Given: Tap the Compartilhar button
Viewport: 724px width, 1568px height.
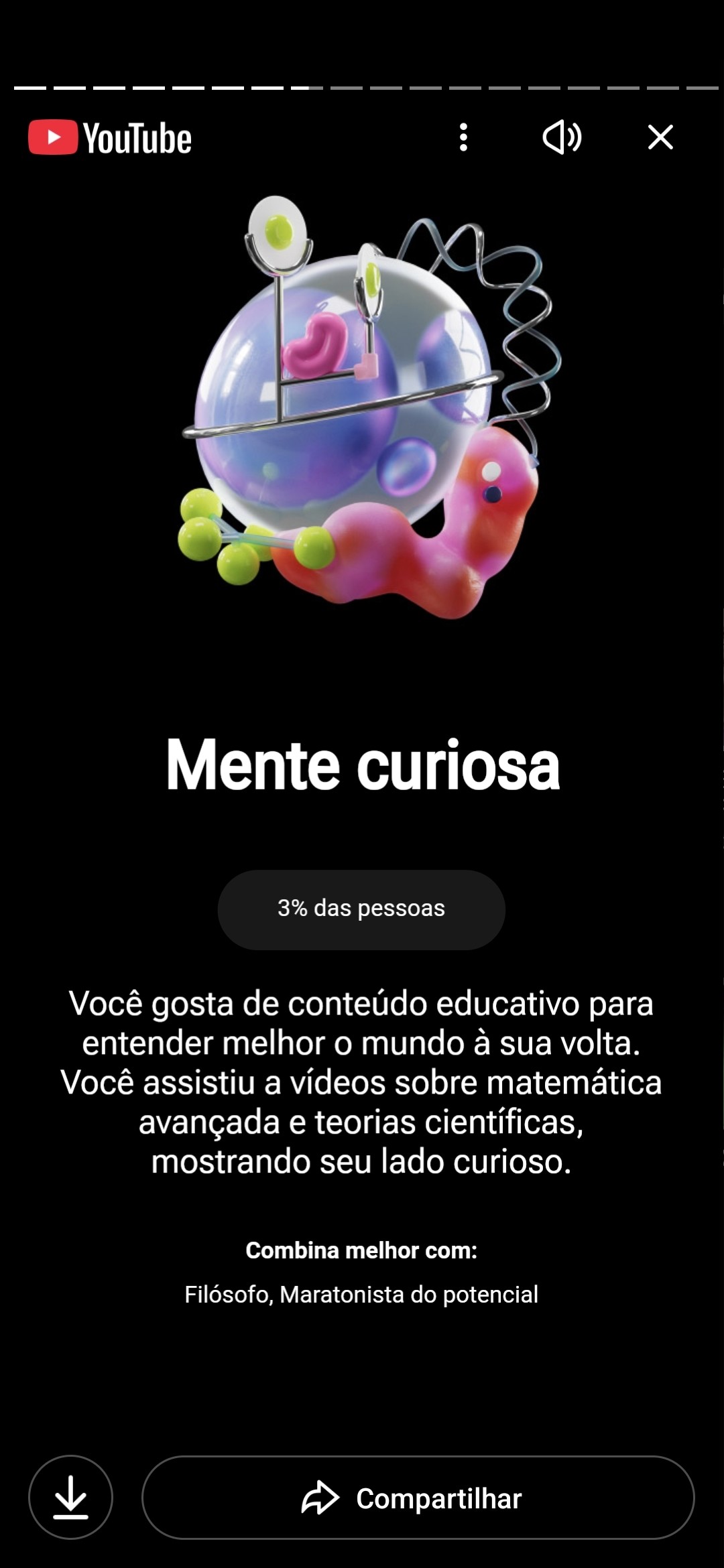Looking at the screenshot, I should coord(418,1497).
